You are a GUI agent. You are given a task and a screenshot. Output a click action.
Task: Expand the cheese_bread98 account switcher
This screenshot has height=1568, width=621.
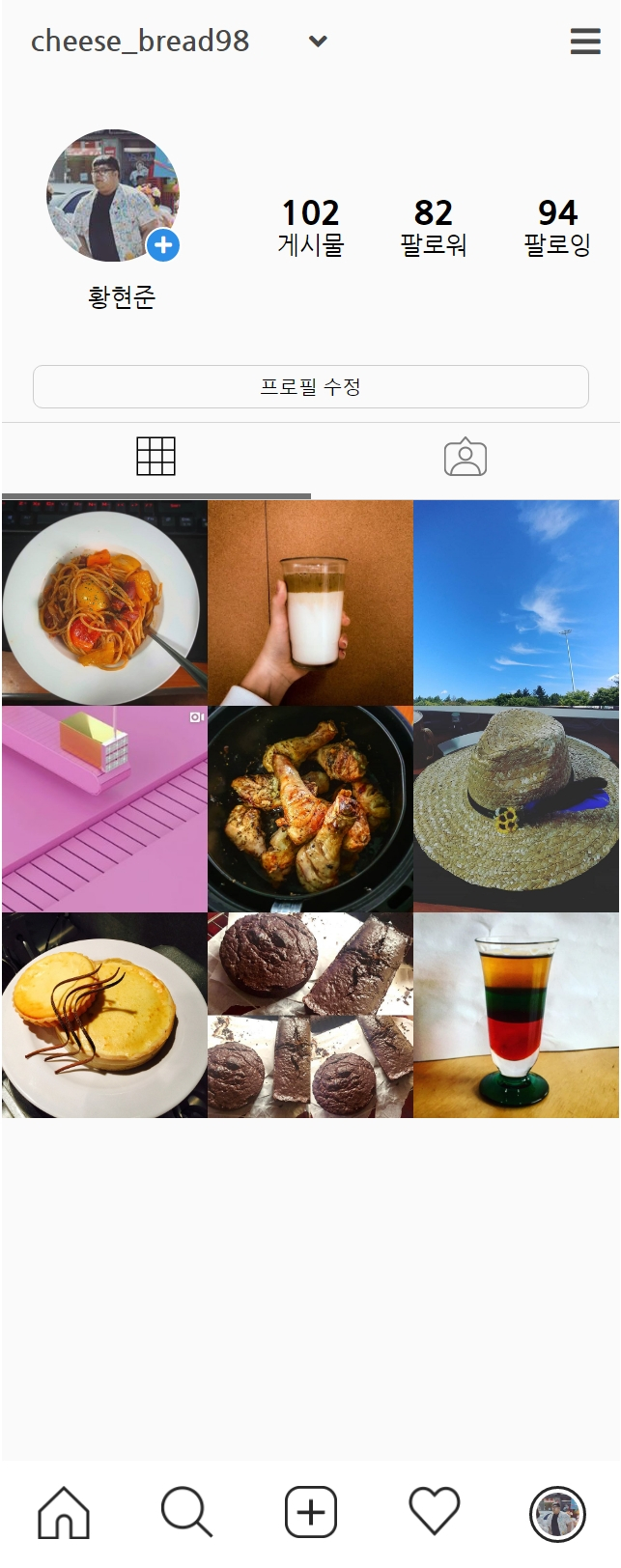click(x=318, y=42)
